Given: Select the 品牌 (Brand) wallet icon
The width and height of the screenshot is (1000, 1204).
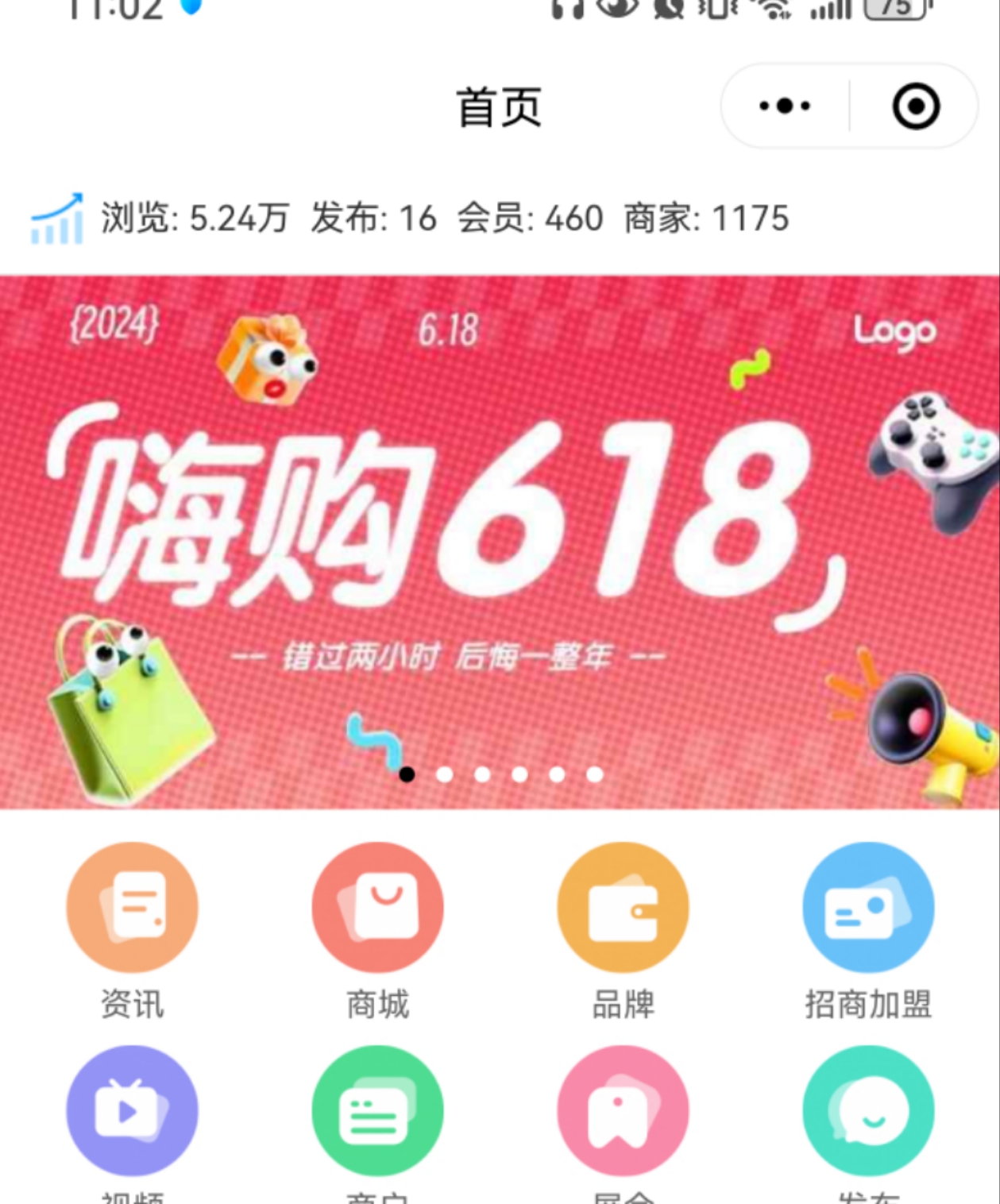Looking at the screenshot, I should click(624, 908).
